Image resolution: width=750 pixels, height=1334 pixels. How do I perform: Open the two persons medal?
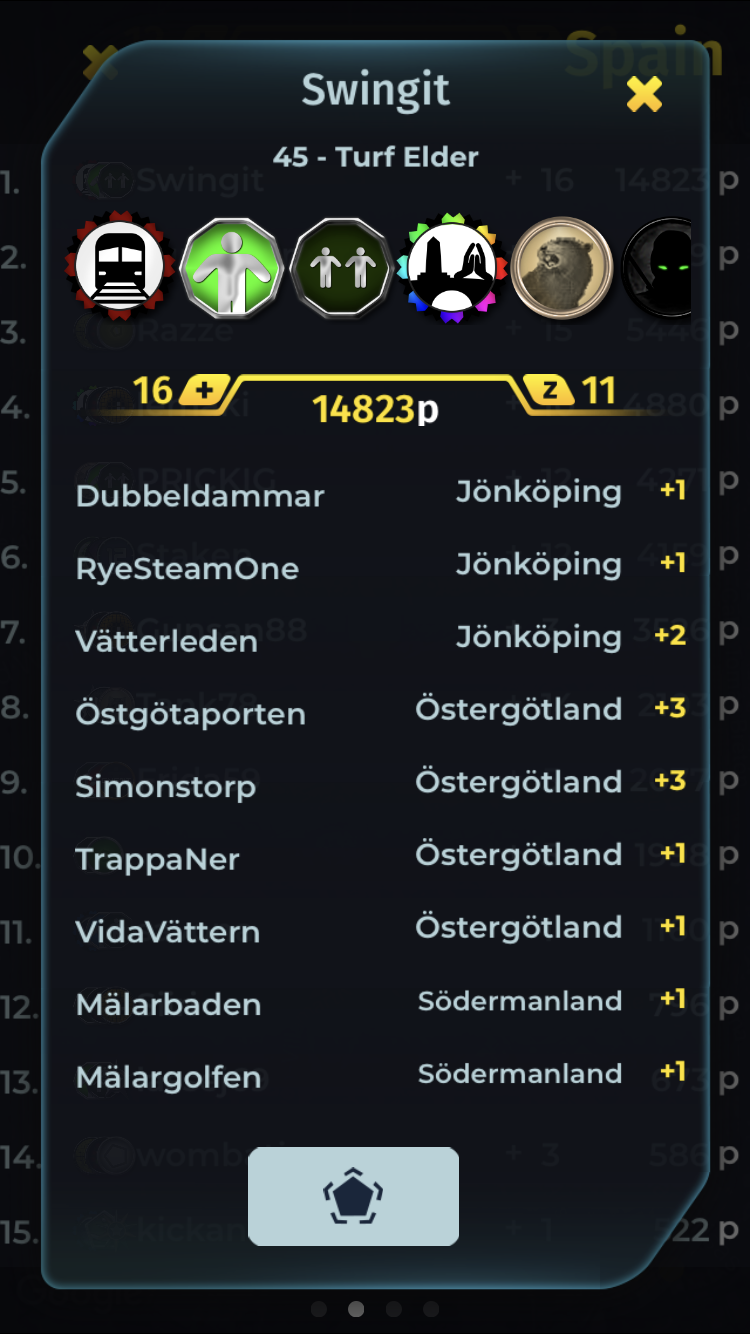pos(341,267)
